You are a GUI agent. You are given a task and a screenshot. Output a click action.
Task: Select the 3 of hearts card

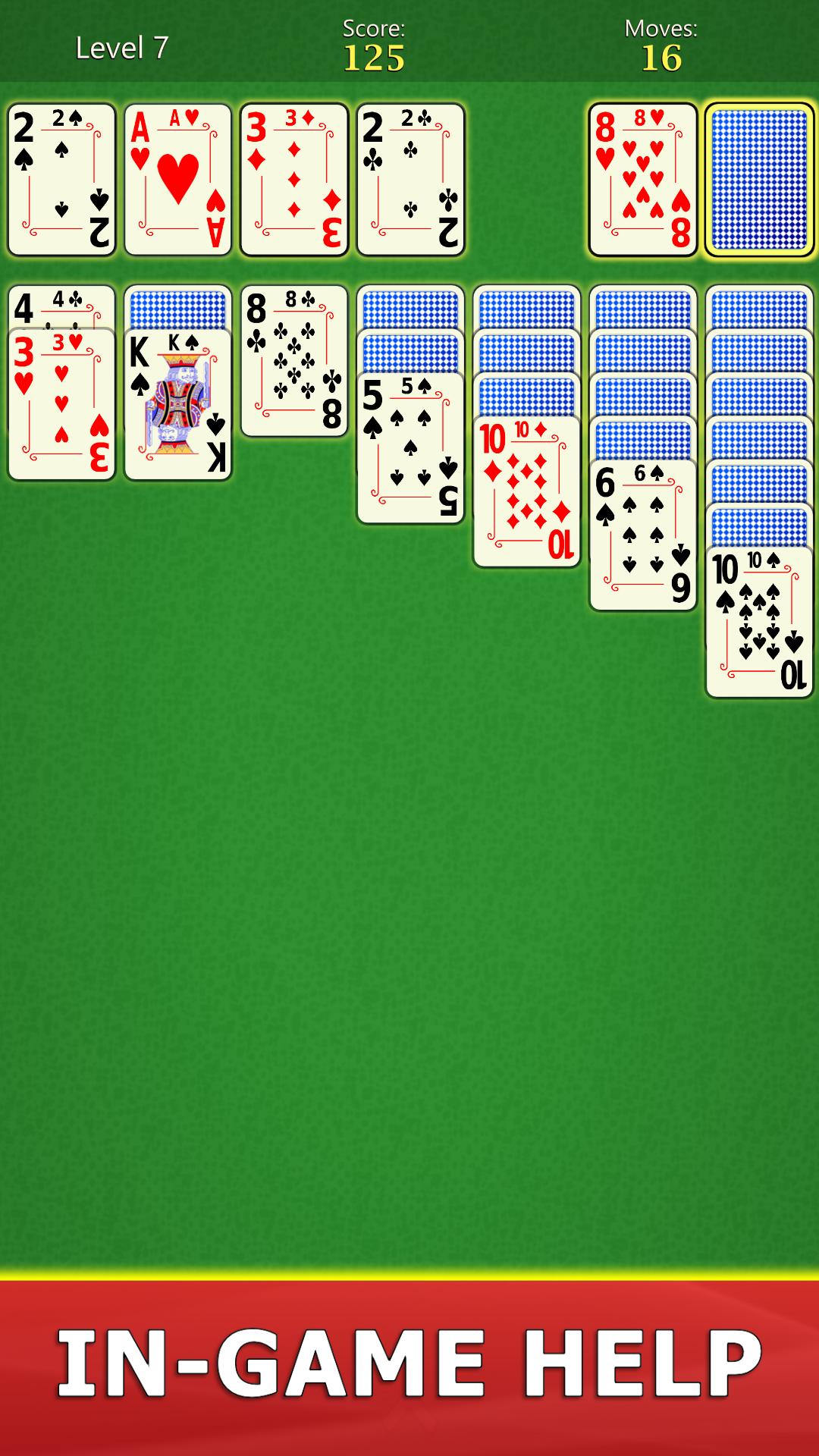coord(61,404)
